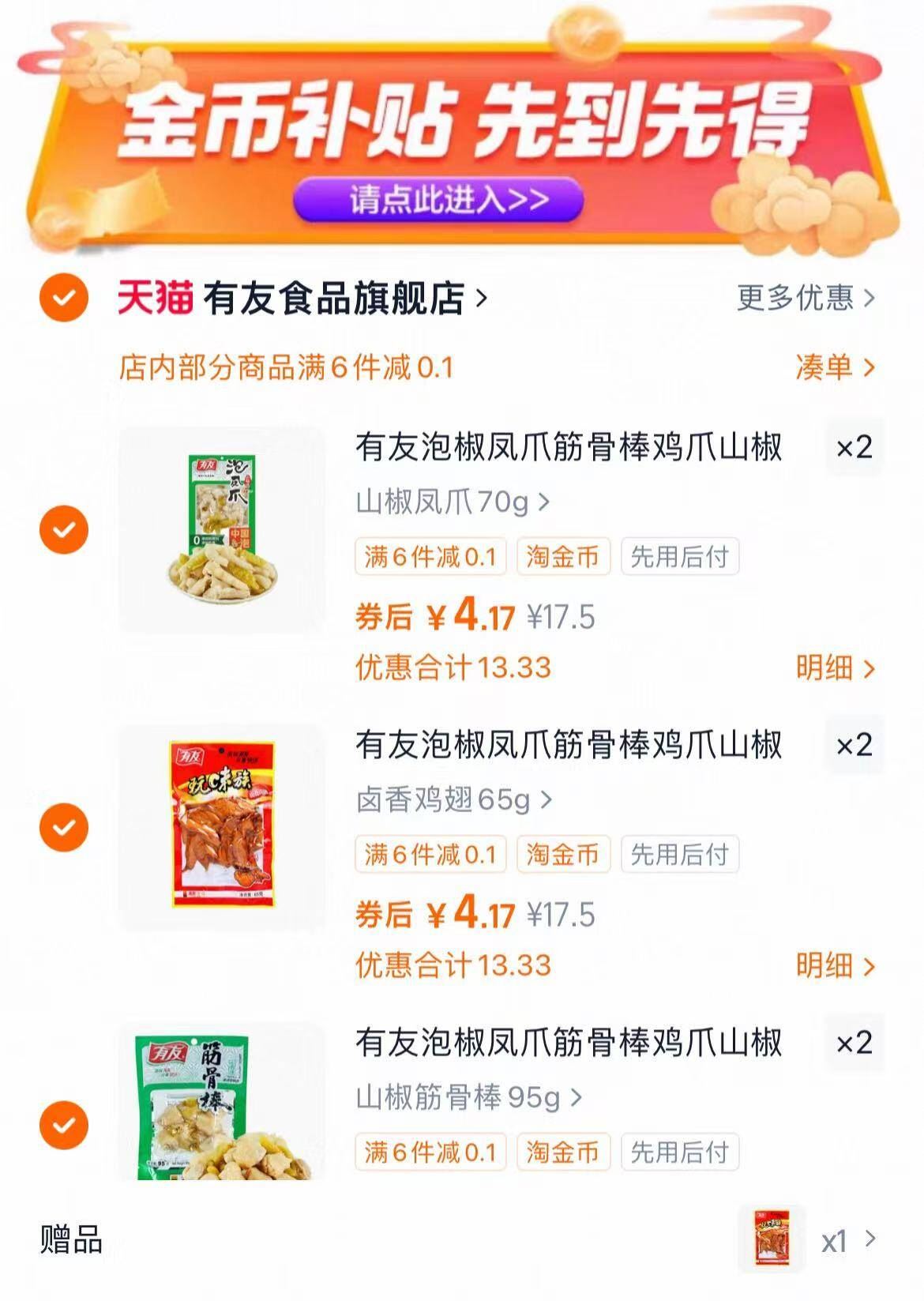Click the 先用后付 badge on 山椒凤爪
The image size is (924, 1301).
pyautogui.click(x=679, y=558)
